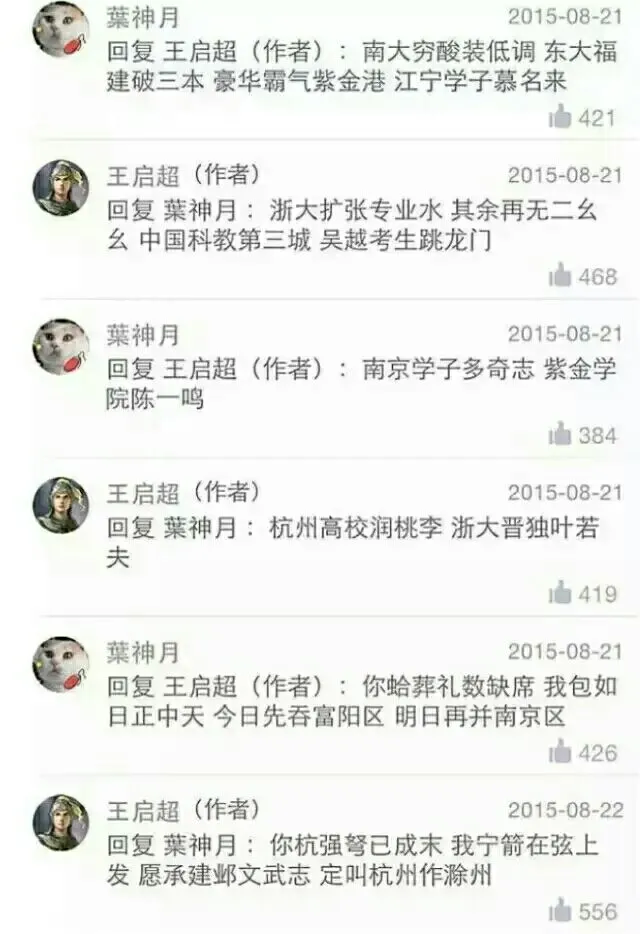Image resolution: width=640 pixels, height=934 pixels.
Task: Open 王启超's avatar on the 浙大扩张专业水 comment
Action: tap(60, 188)
